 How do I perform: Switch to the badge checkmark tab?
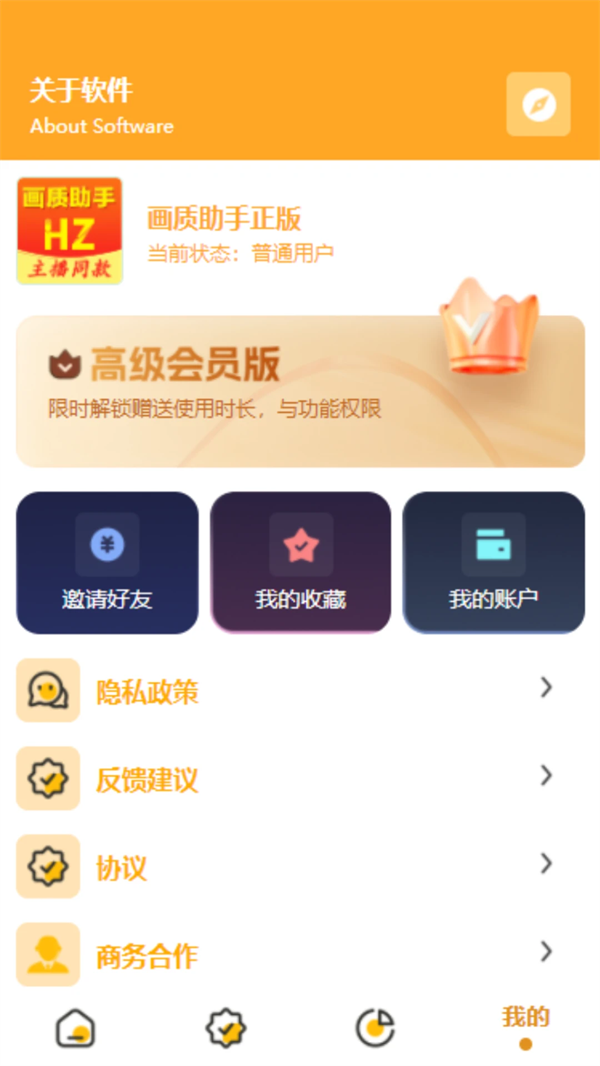tap(226, 1028)
